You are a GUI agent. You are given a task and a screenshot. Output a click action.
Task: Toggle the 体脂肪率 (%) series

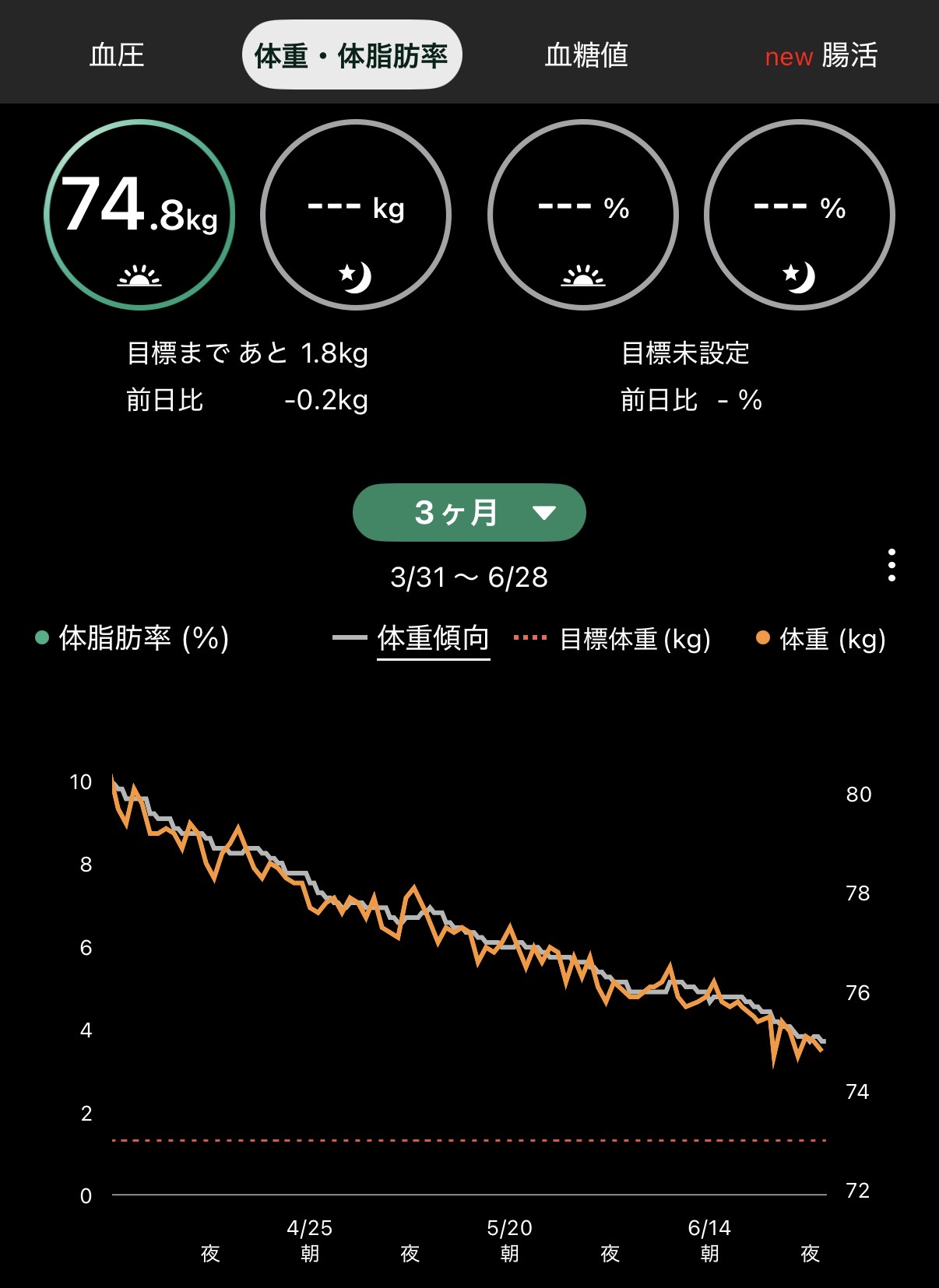132,638
